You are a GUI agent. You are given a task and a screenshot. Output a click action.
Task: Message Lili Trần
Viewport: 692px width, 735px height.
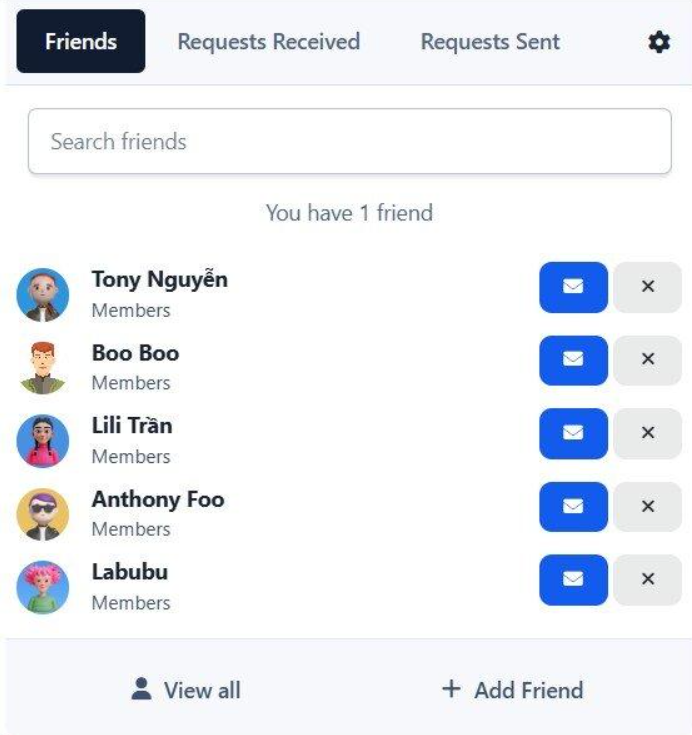coord(573,433)
